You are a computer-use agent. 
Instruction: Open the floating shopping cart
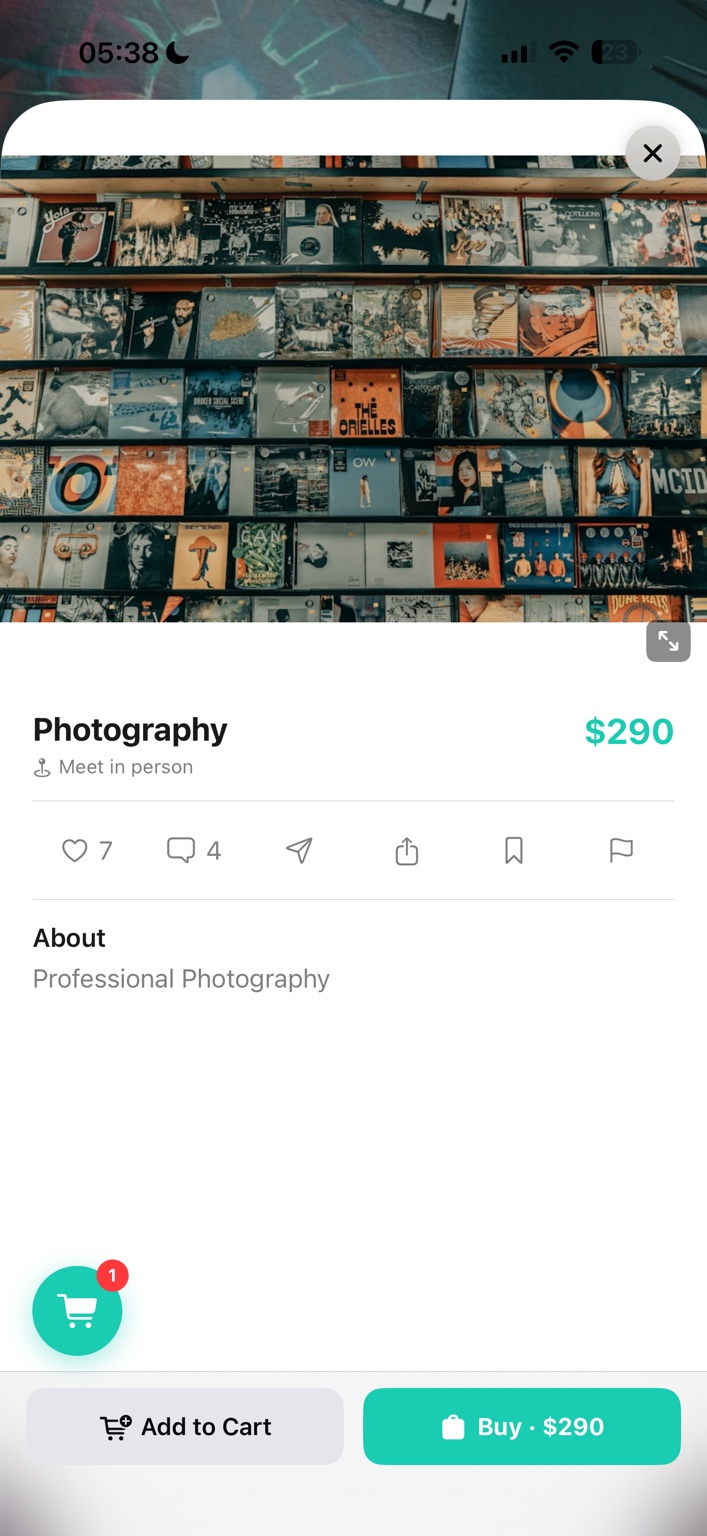(77, 1310)
